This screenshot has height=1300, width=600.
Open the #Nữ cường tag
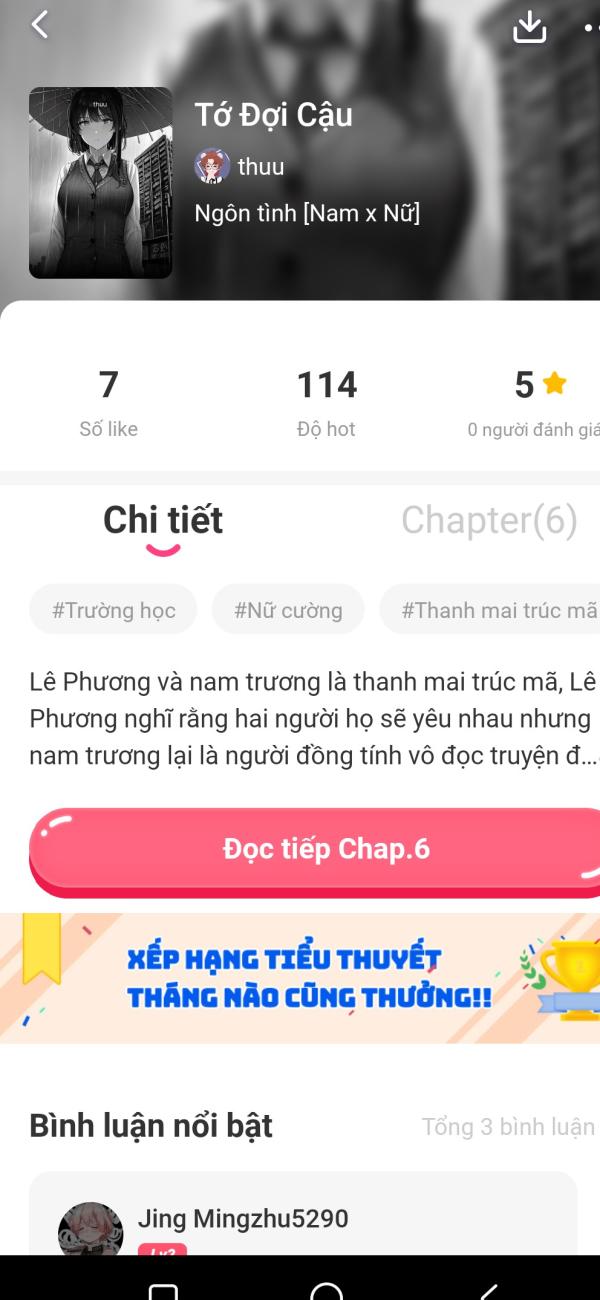click(288, 610)
